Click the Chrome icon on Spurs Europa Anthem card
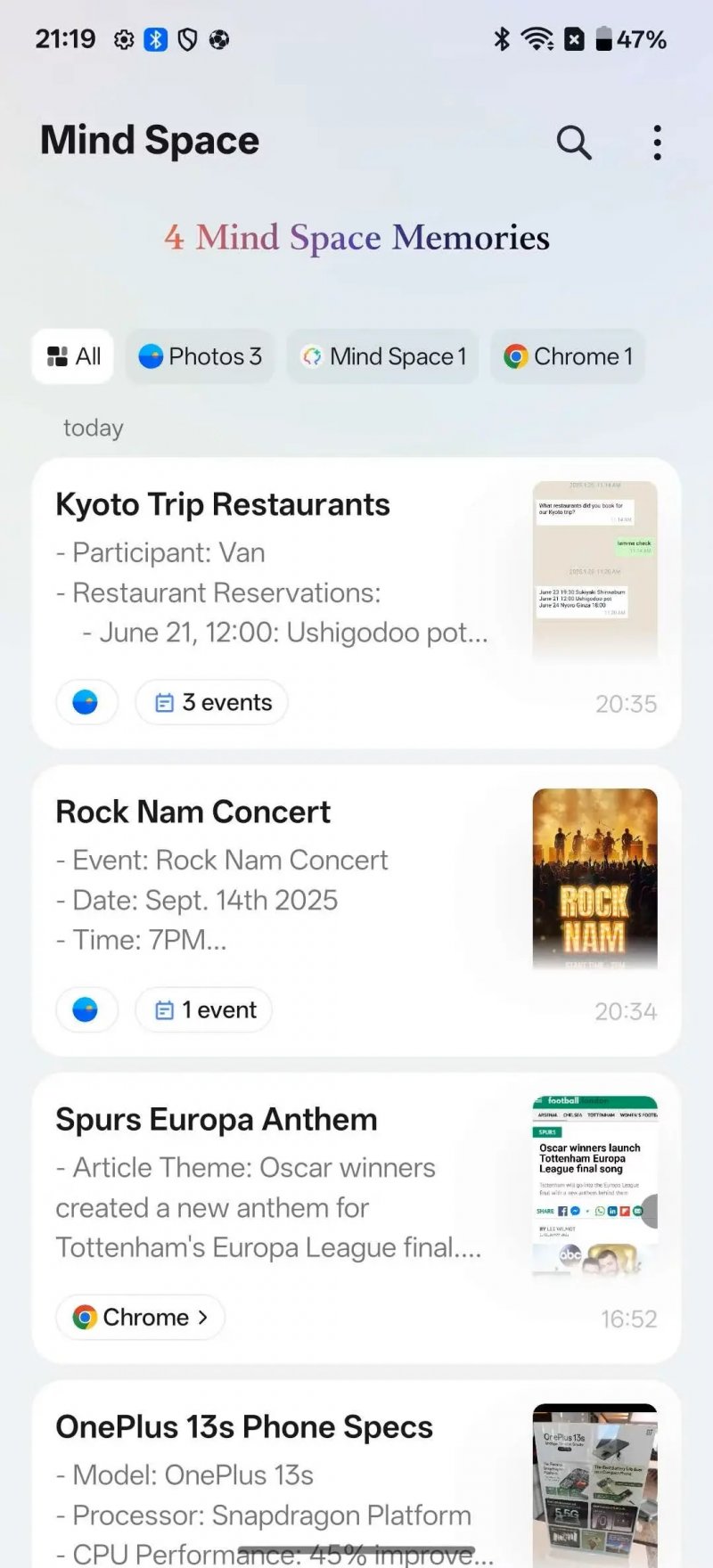 (x=85, y=1317)
